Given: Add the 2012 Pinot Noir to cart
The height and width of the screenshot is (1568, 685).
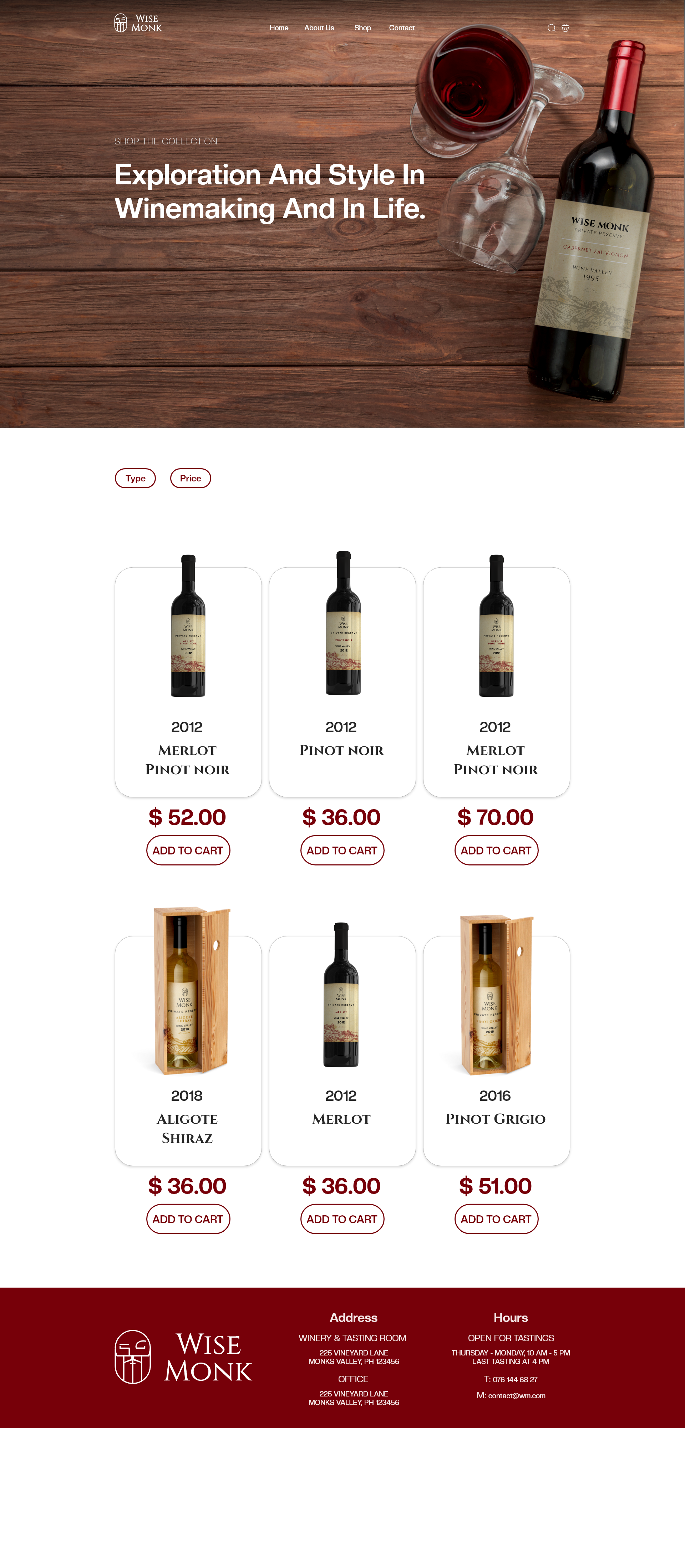Looking at the screenshot, I should click(x=341, y=851).
